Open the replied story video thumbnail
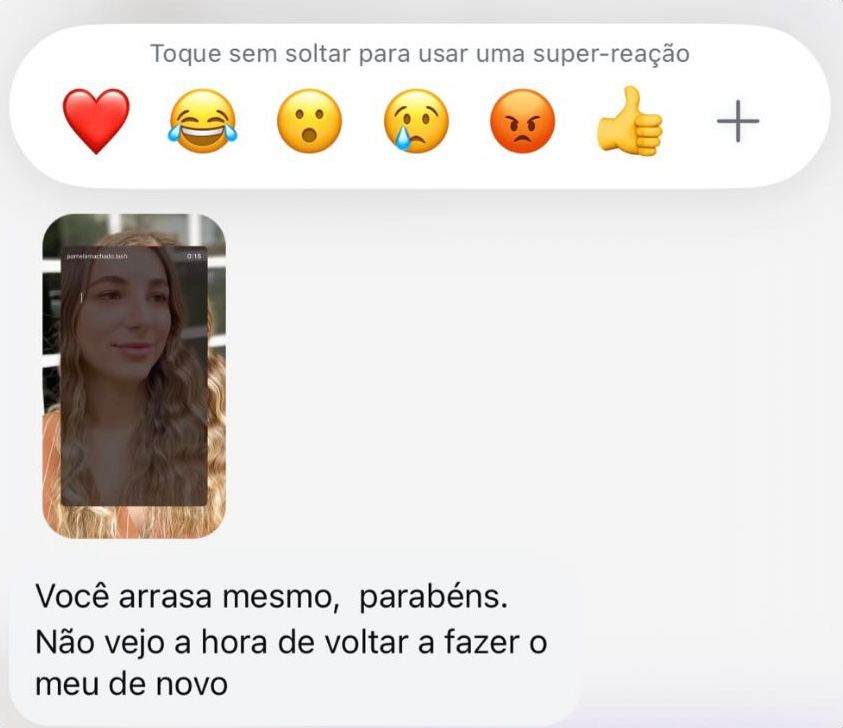Image resolution: width=843 pixels, height=728 pixels. [134, 376]
